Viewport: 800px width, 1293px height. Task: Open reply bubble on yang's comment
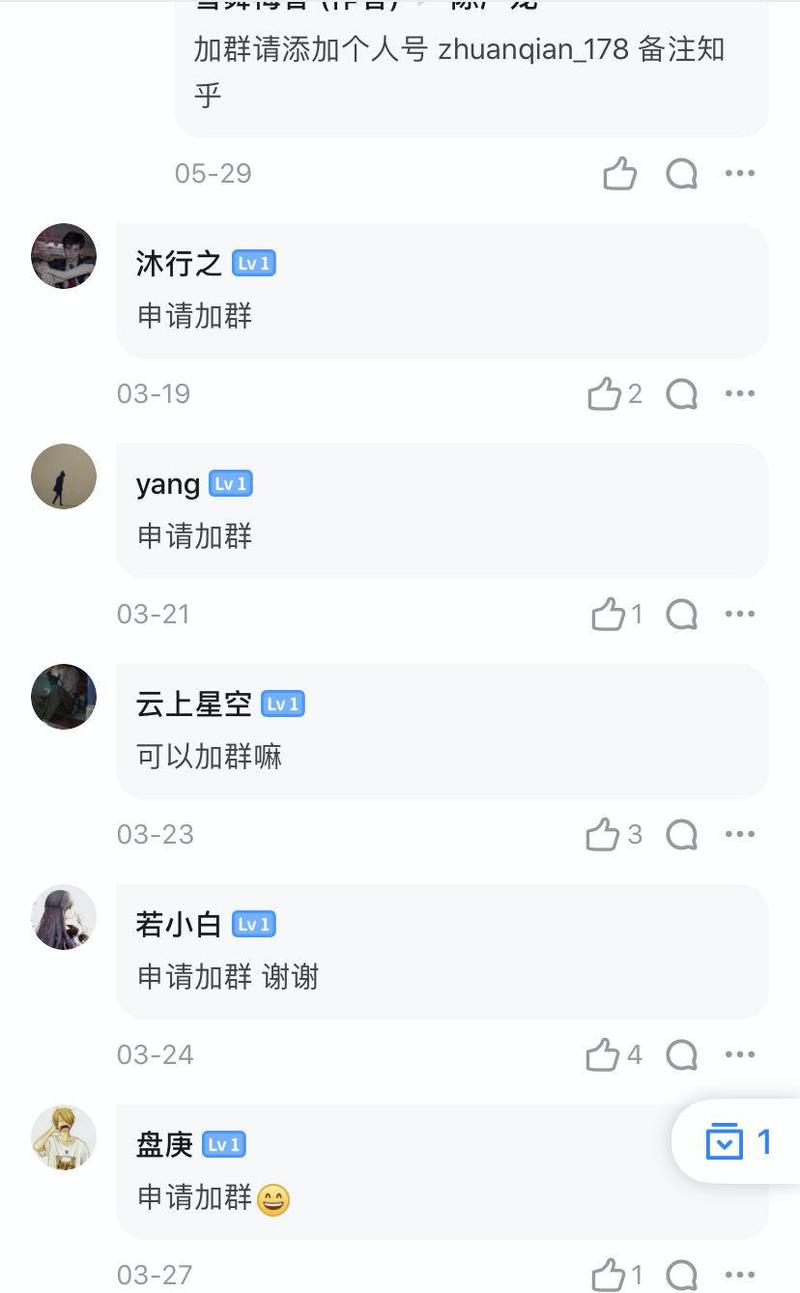click(x=682, y=614)
